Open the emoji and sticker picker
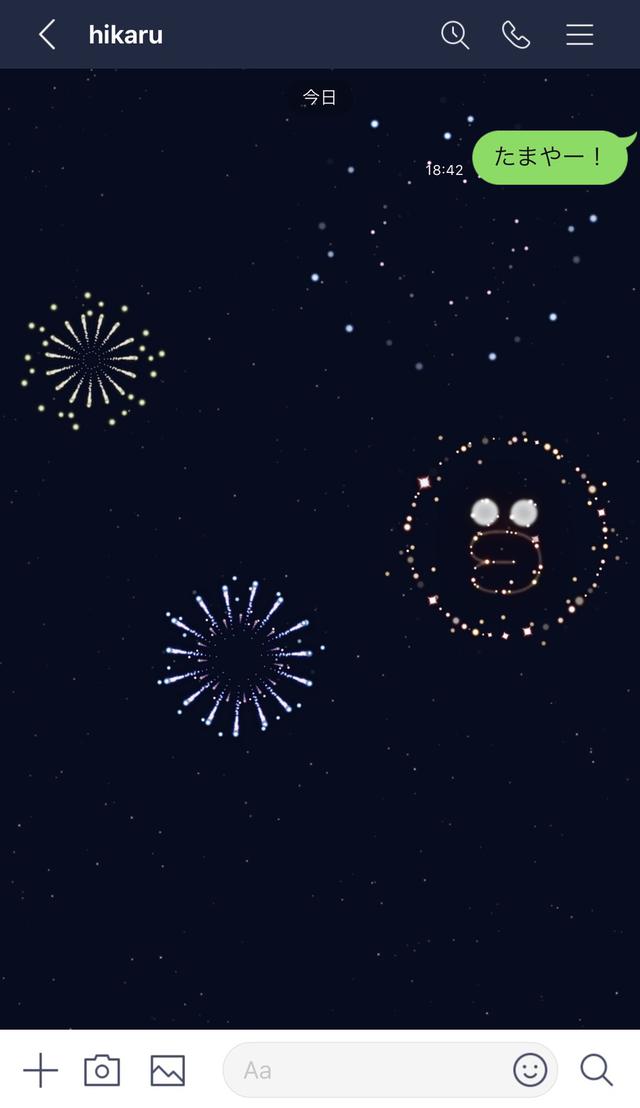 click(530, 1070)
